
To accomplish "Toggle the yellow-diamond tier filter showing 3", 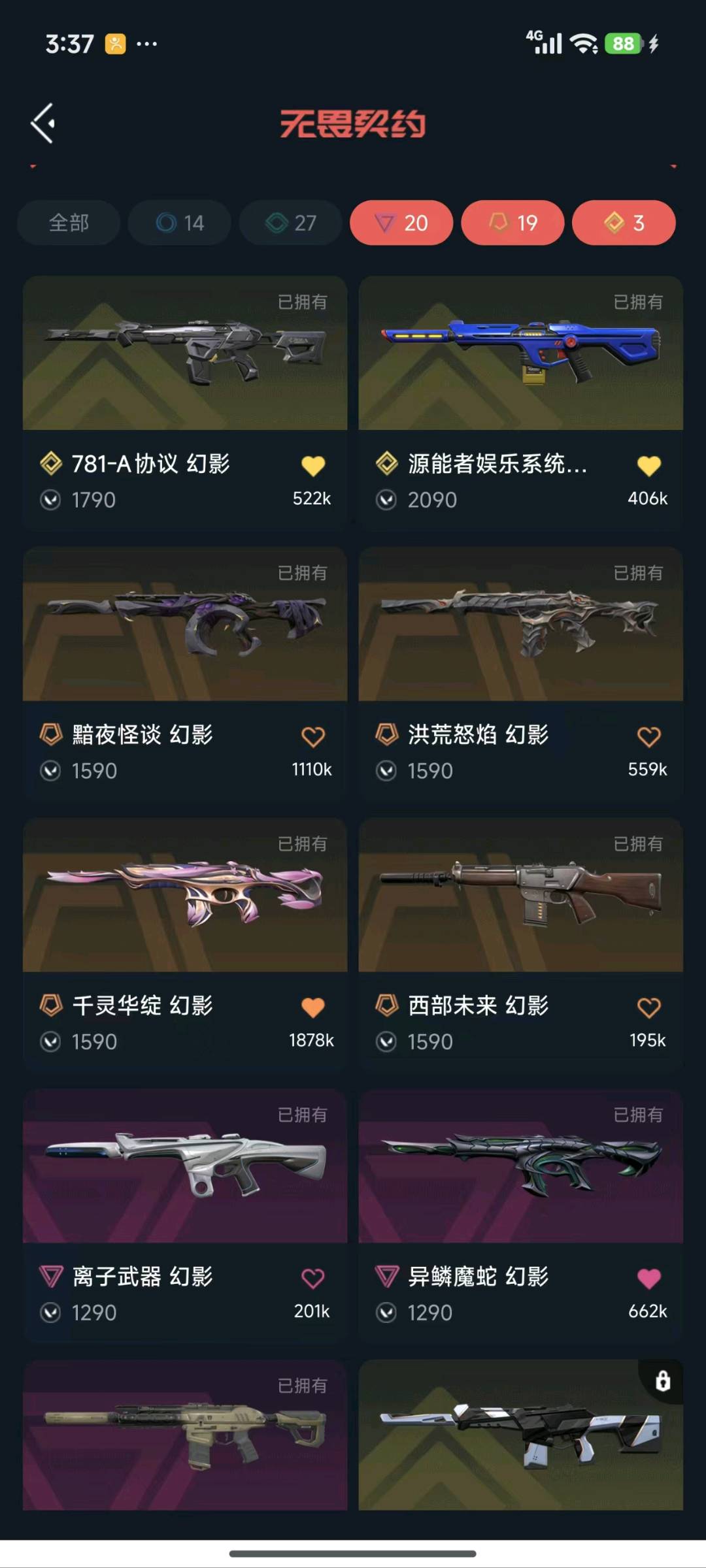I will pyautogui.click(x=624, y=223).
